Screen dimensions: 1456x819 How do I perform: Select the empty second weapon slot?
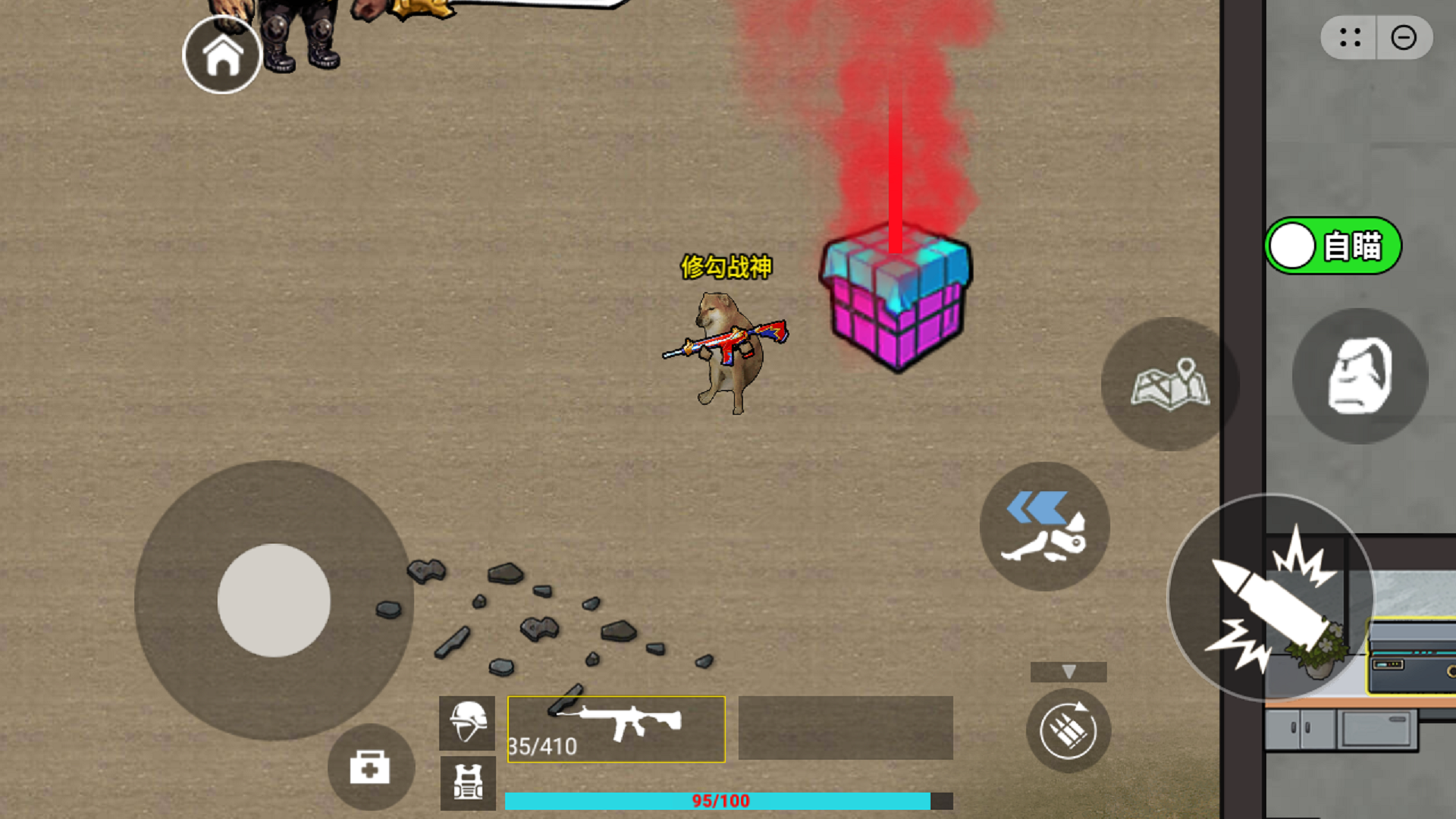tap(846, 728)
